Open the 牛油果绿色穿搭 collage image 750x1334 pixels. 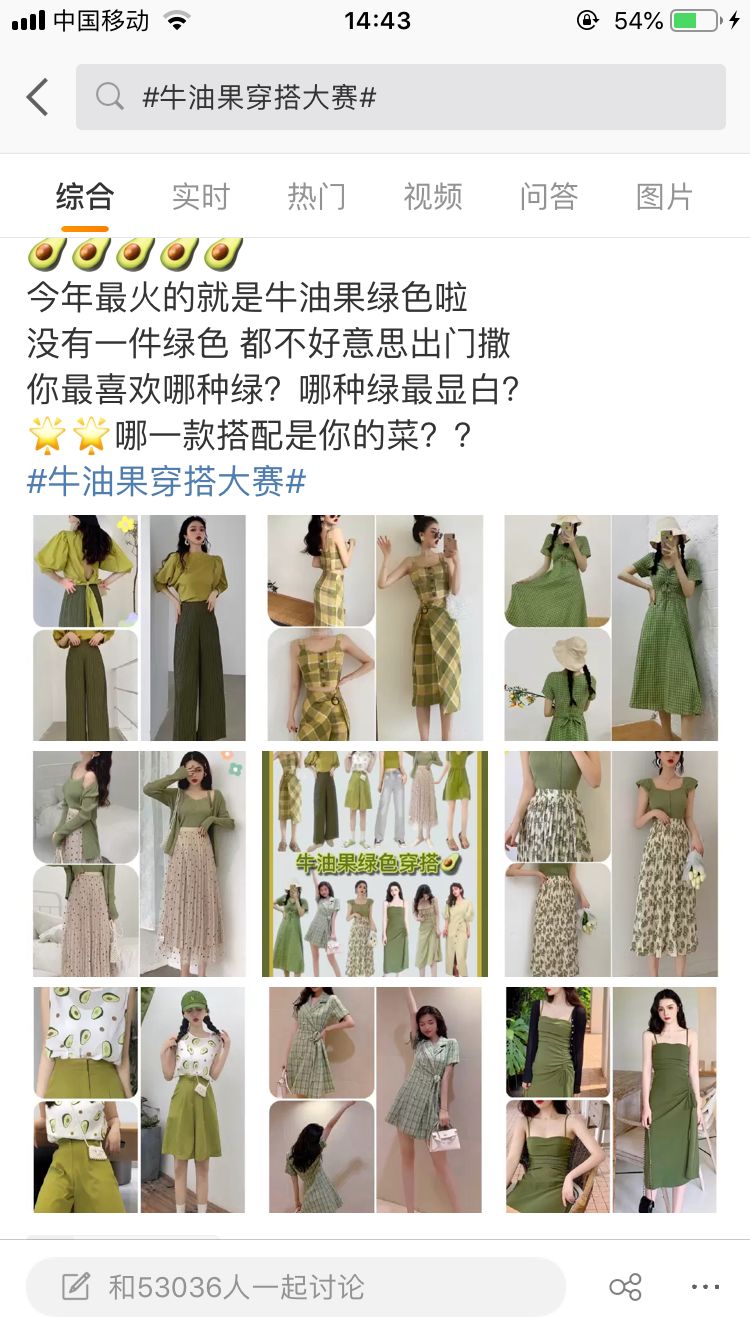pyautogui.click(x=375, y=863)
